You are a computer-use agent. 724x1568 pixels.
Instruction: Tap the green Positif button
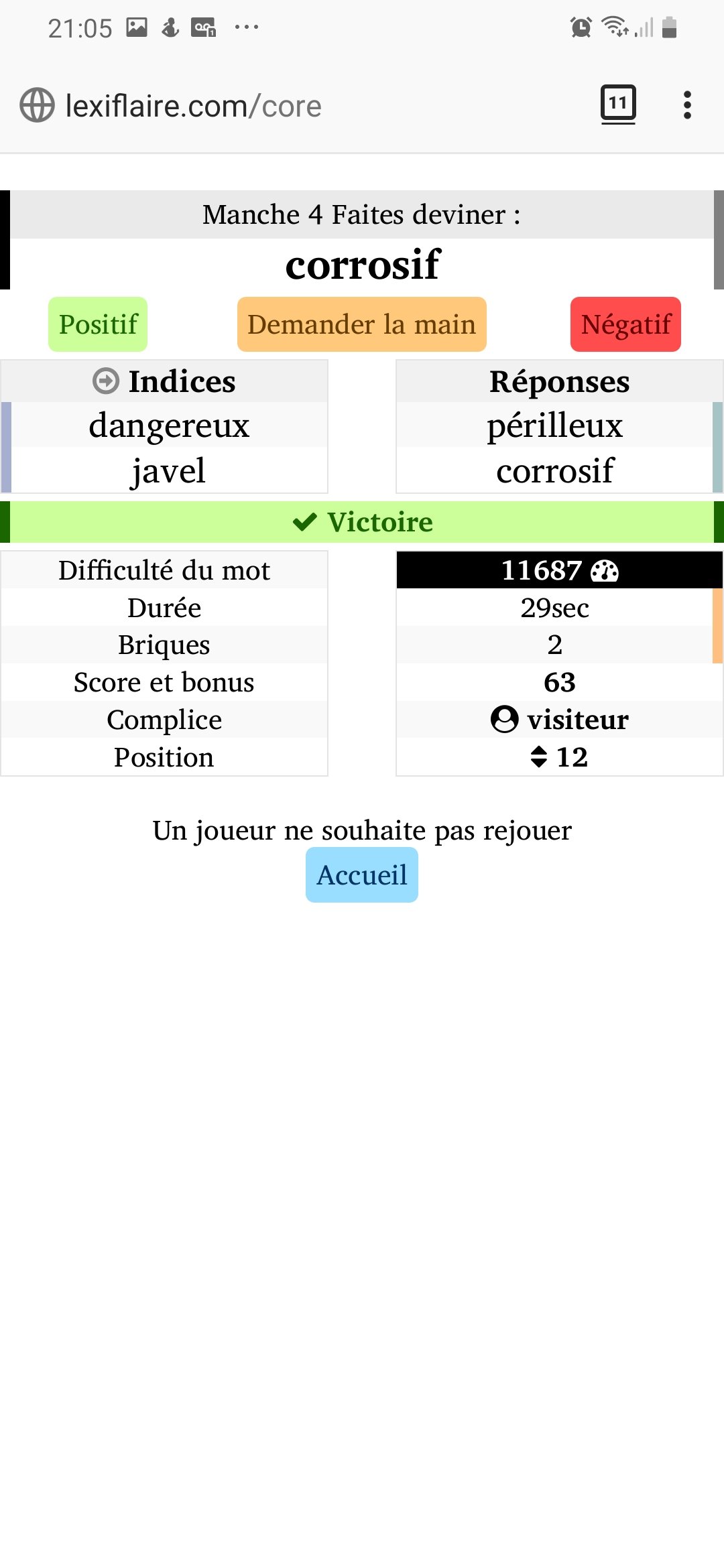[98, 324]
